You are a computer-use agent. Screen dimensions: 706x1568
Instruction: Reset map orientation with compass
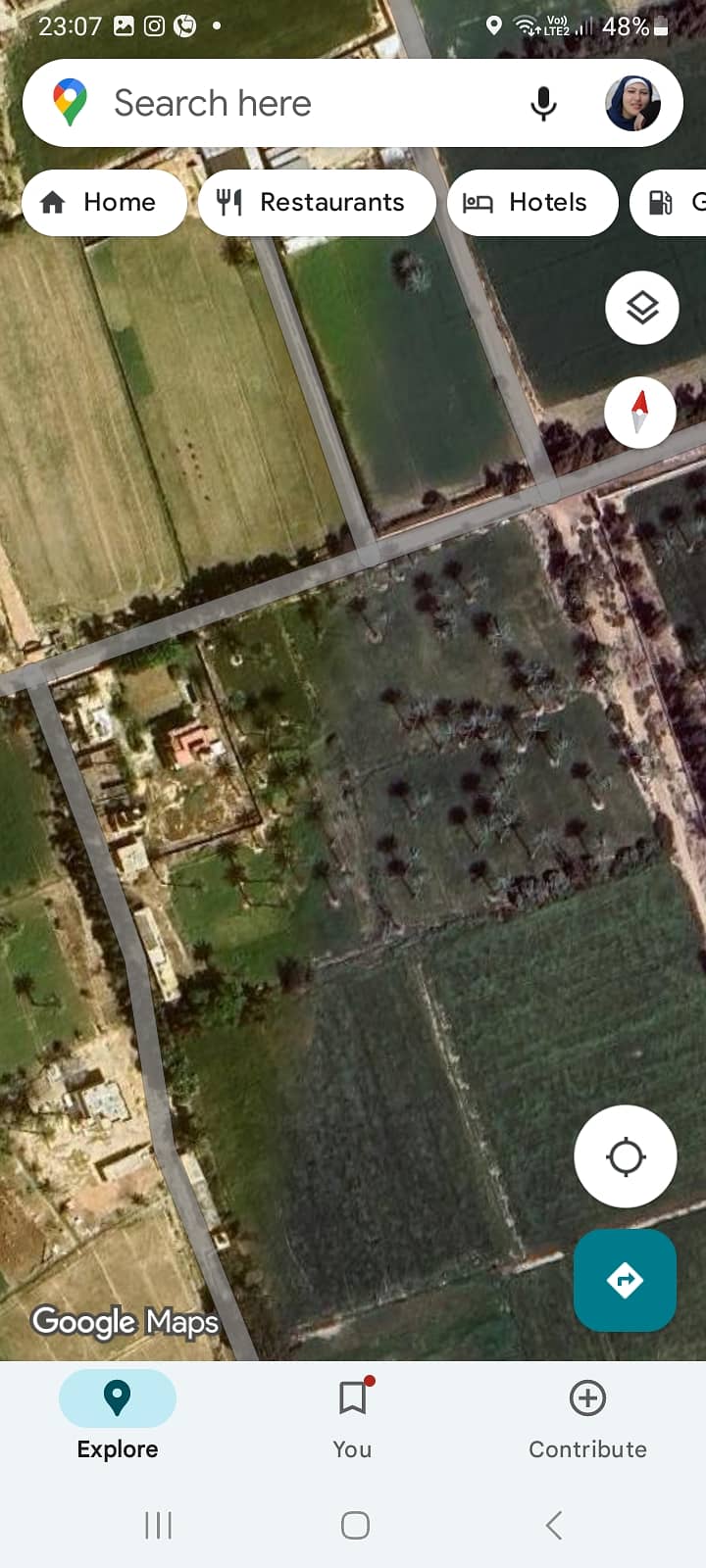[x=639, y=413]
